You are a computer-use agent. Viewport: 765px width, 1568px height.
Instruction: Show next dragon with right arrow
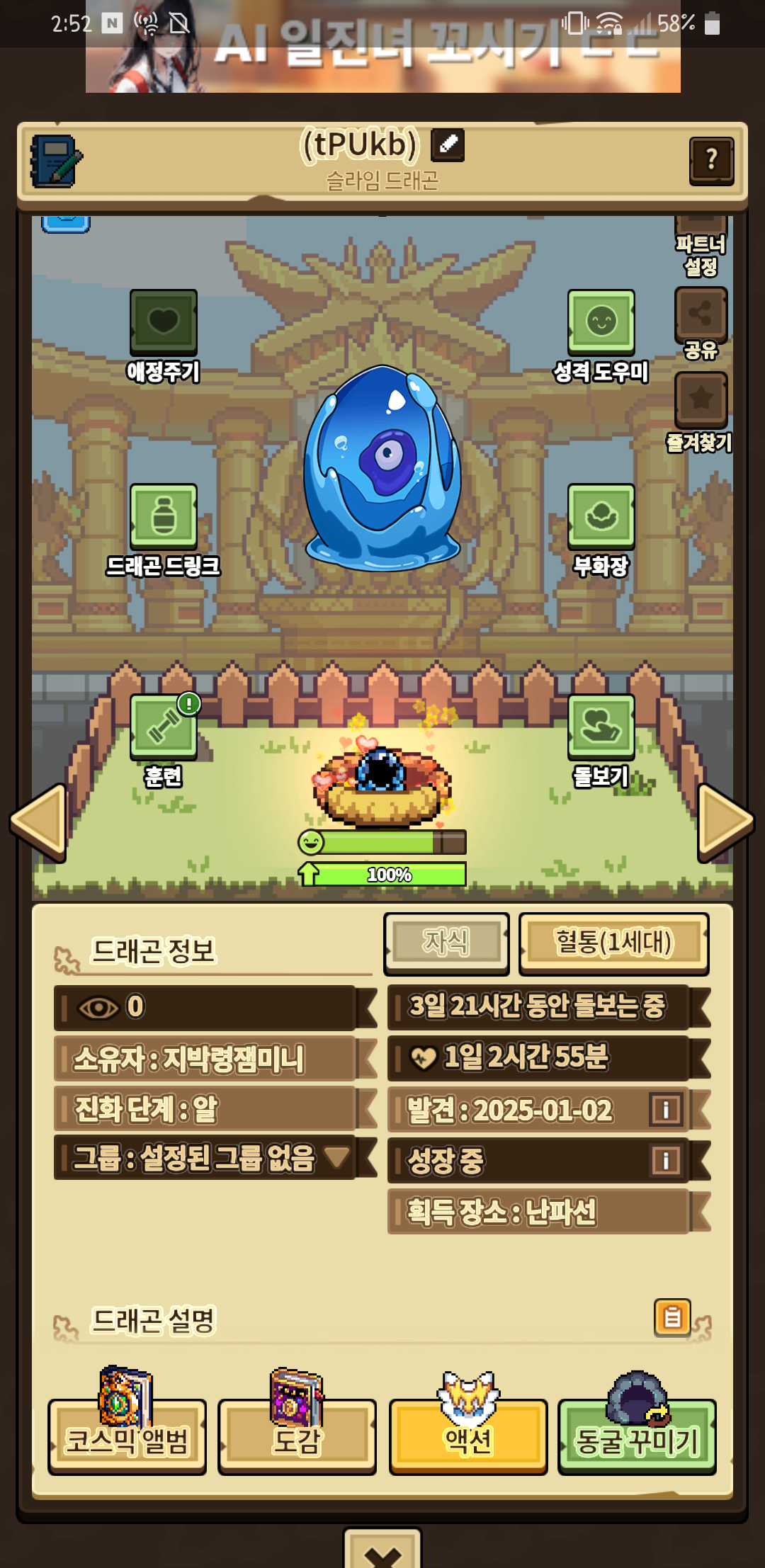725,822
